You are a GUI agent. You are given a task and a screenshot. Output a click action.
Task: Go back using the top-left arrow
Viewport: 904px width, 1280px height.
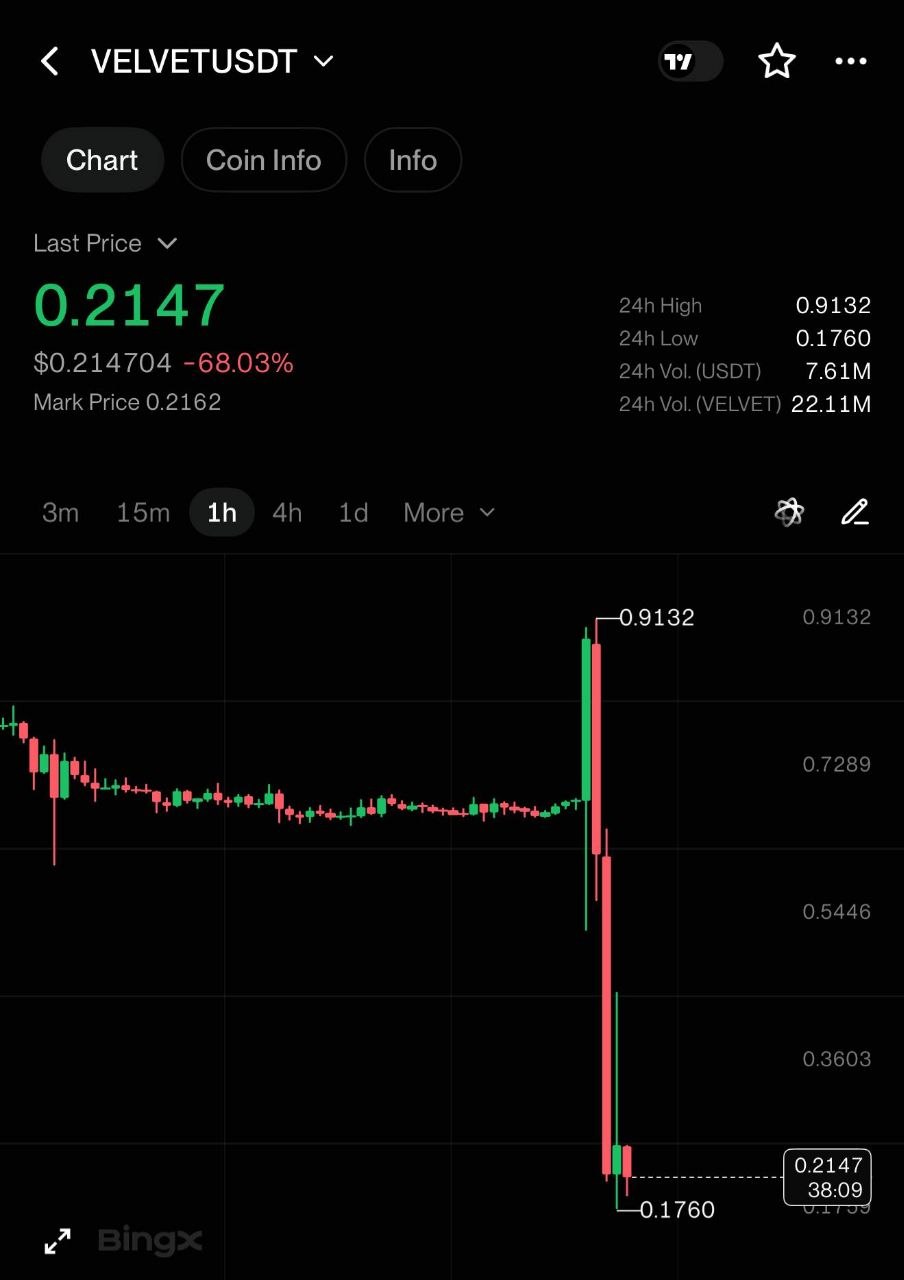click(x=49, y=62)
